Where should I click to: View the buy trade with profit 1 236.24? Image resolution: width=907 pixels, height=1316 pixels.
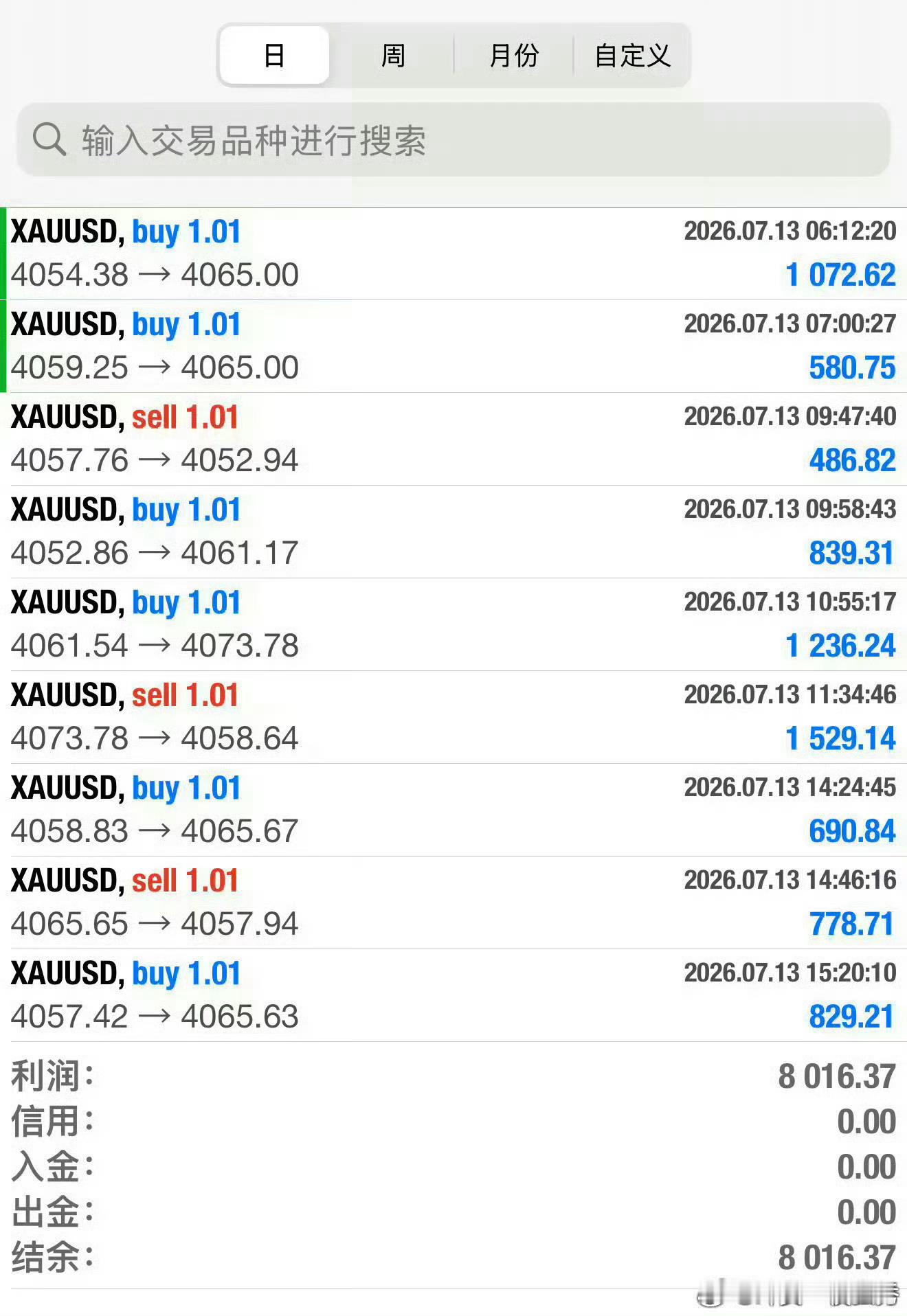pos(453,624)
